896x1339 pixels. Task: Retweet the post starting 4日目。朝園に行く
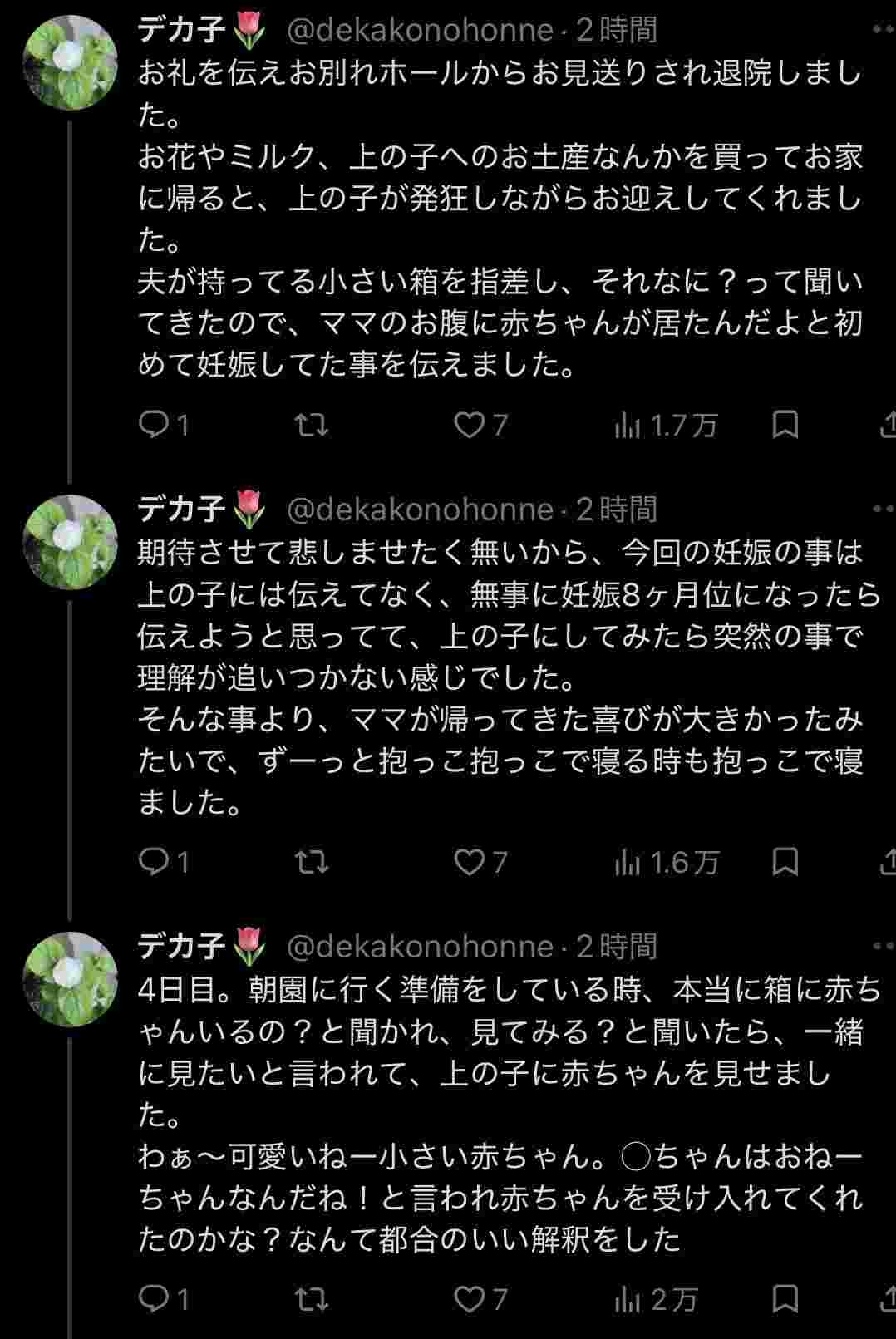point(312,1298)
